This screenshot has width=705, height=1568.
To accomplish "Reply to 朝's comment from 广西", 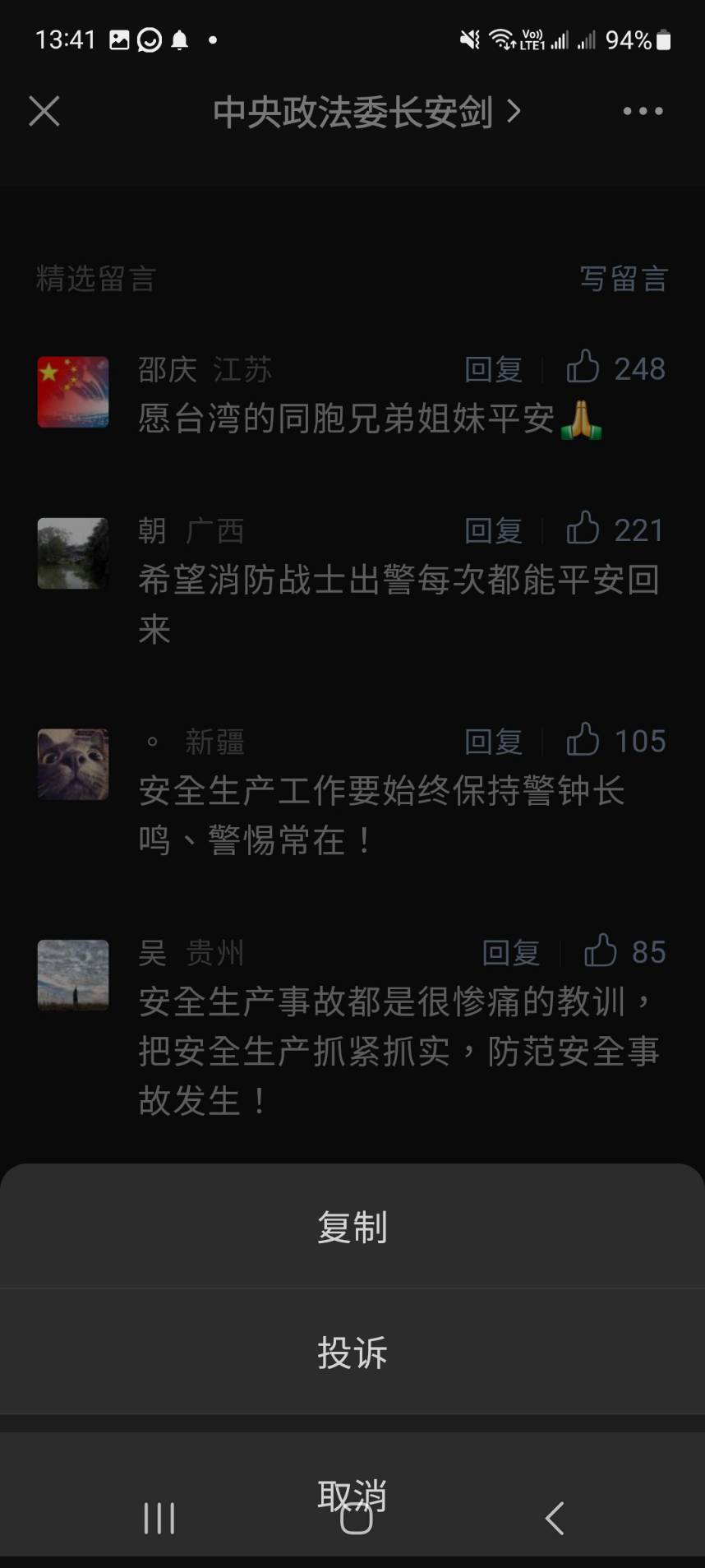I will (x=493, y=530).
